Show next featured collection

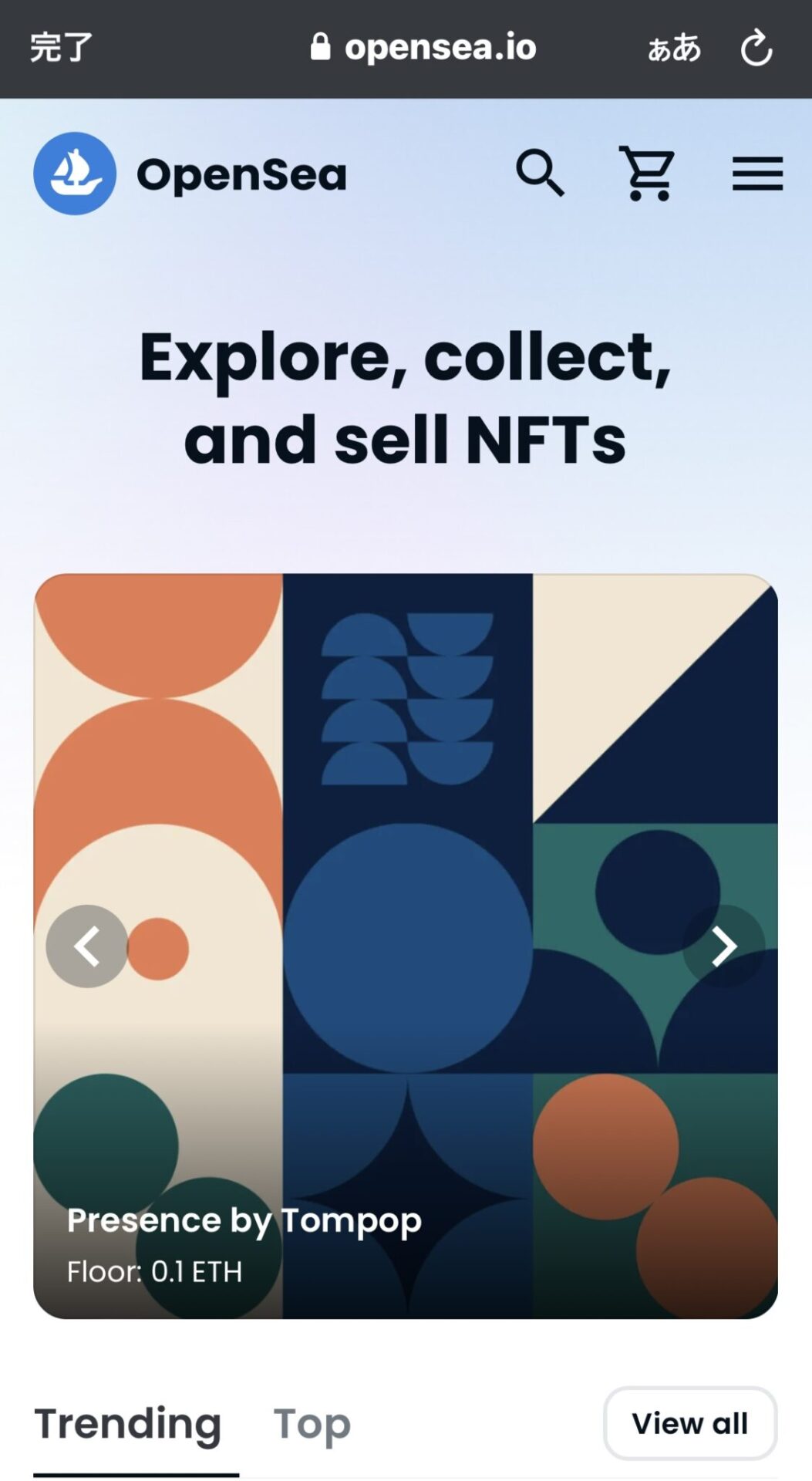click(x=723, y=946)
